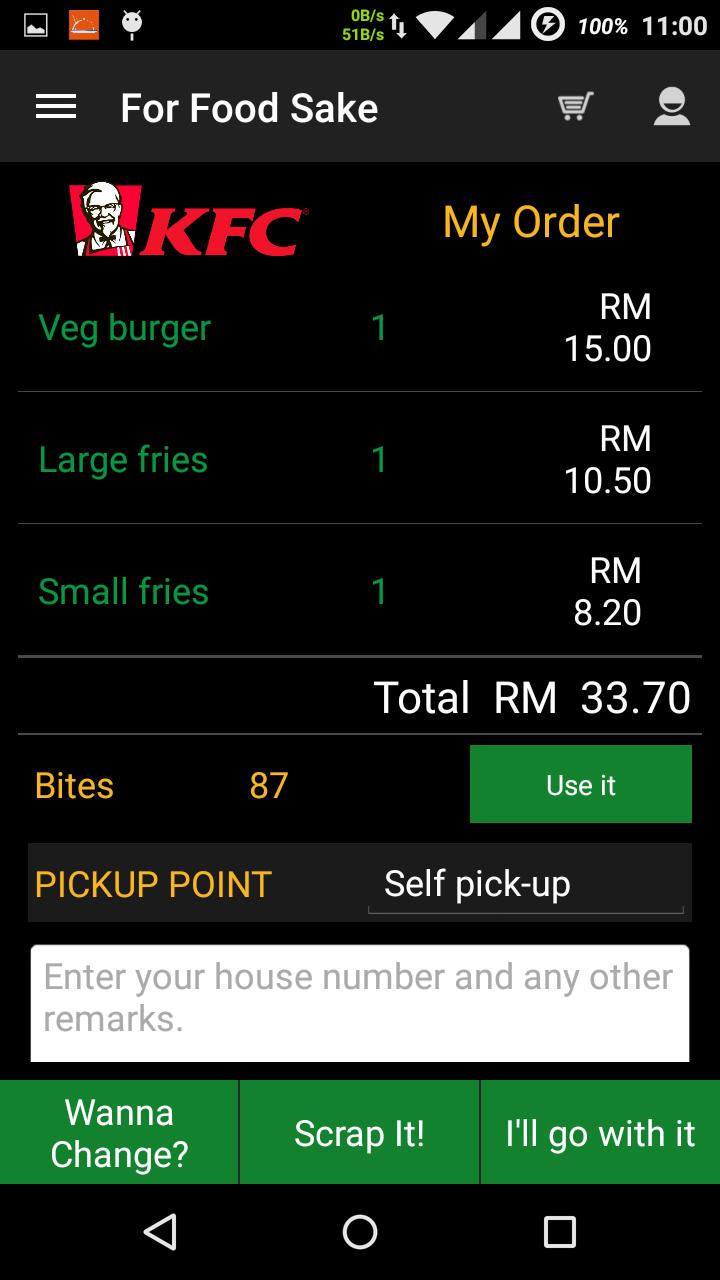Select the Small fries item

coord(122,591)
